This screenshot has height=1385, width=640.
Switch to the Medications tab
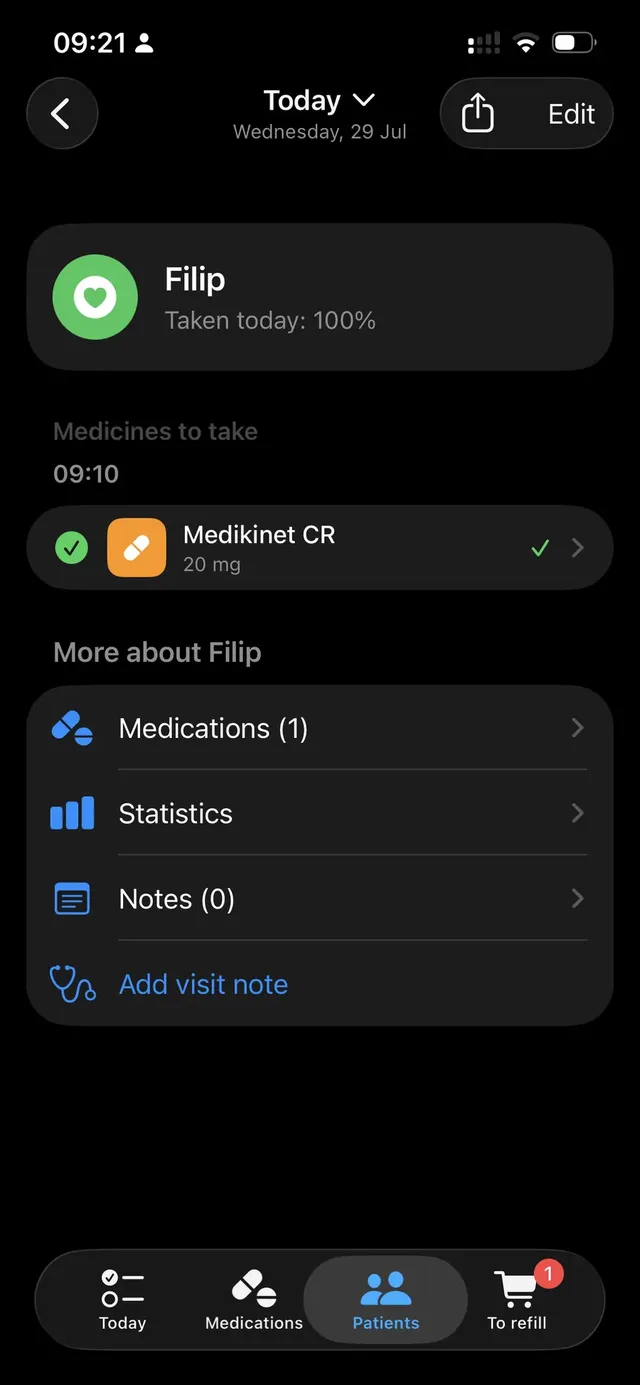[x=254, y=1300]
